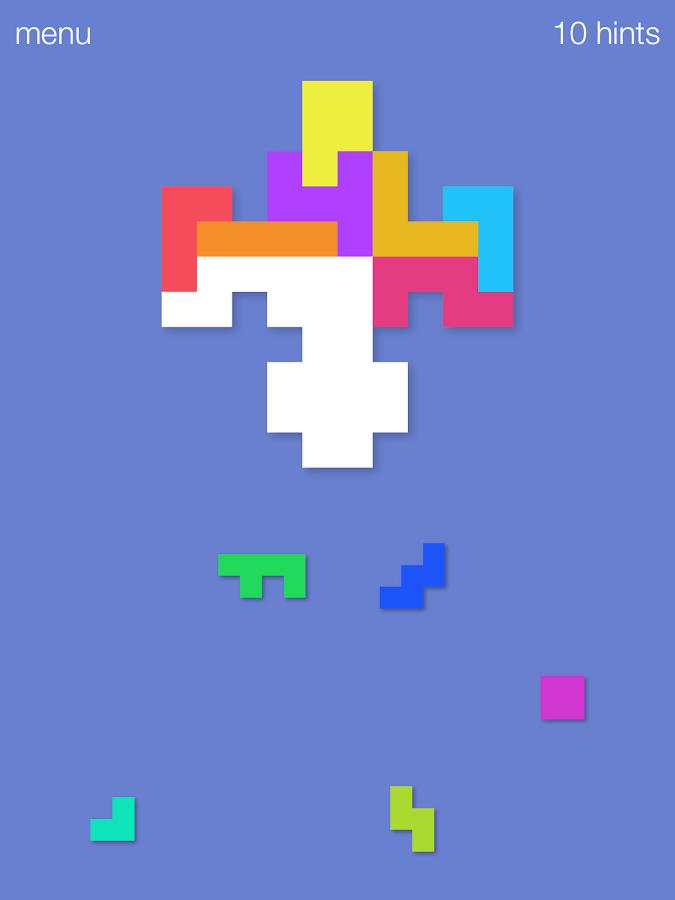675x900 pixels.
Task: Select the magenta single-square piece
Action: point(562,697)
